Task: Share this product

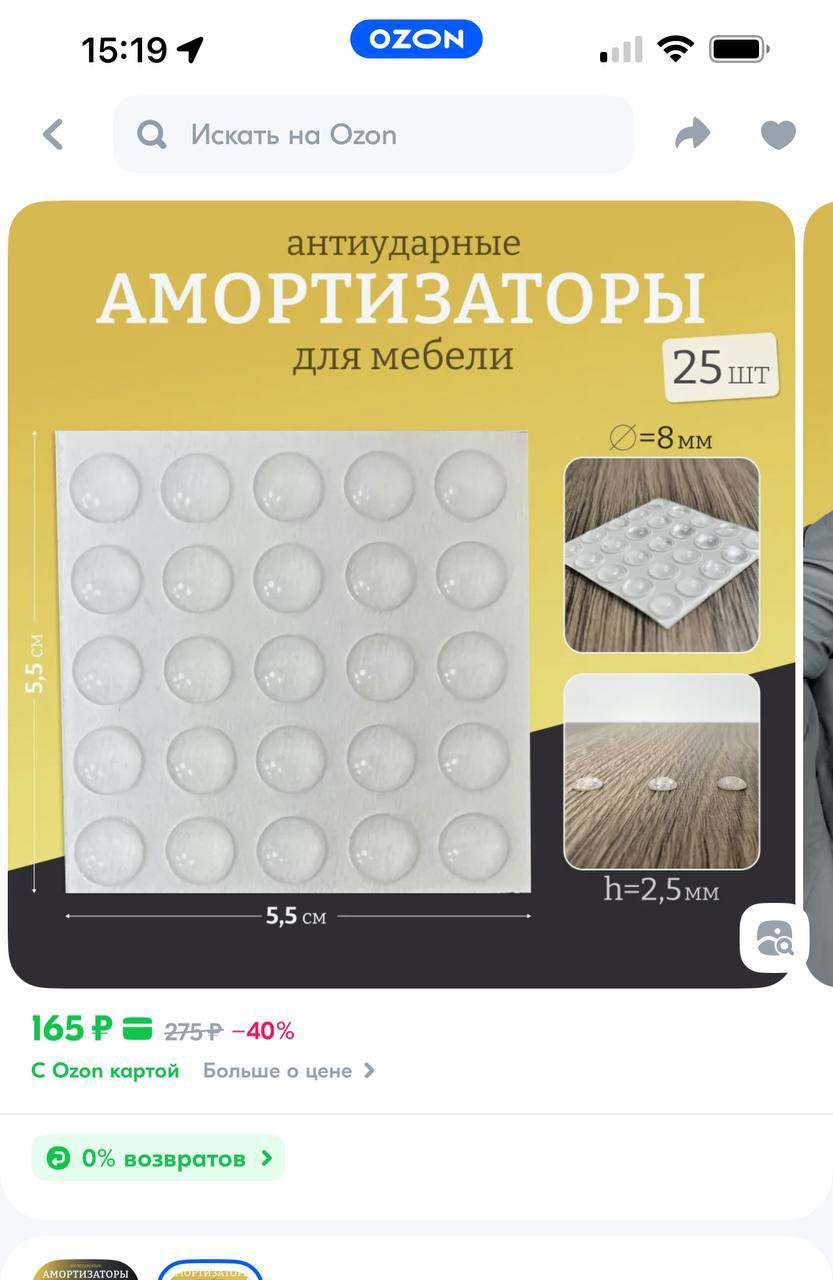Action: [x=692, y=134]
